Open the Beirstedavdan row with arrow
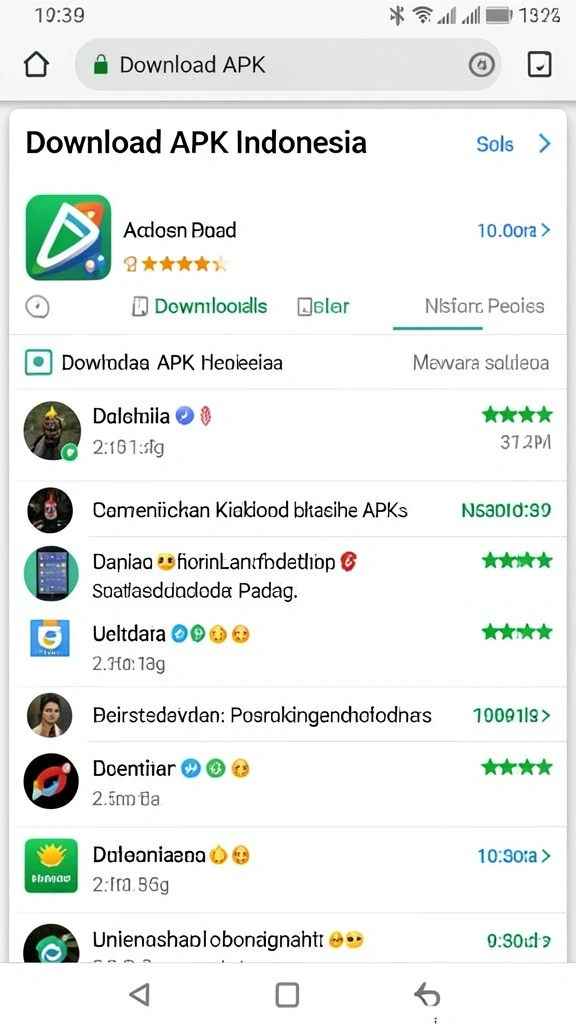The height and width of the screenshot is (1024, 576). [x=287, y=715]
